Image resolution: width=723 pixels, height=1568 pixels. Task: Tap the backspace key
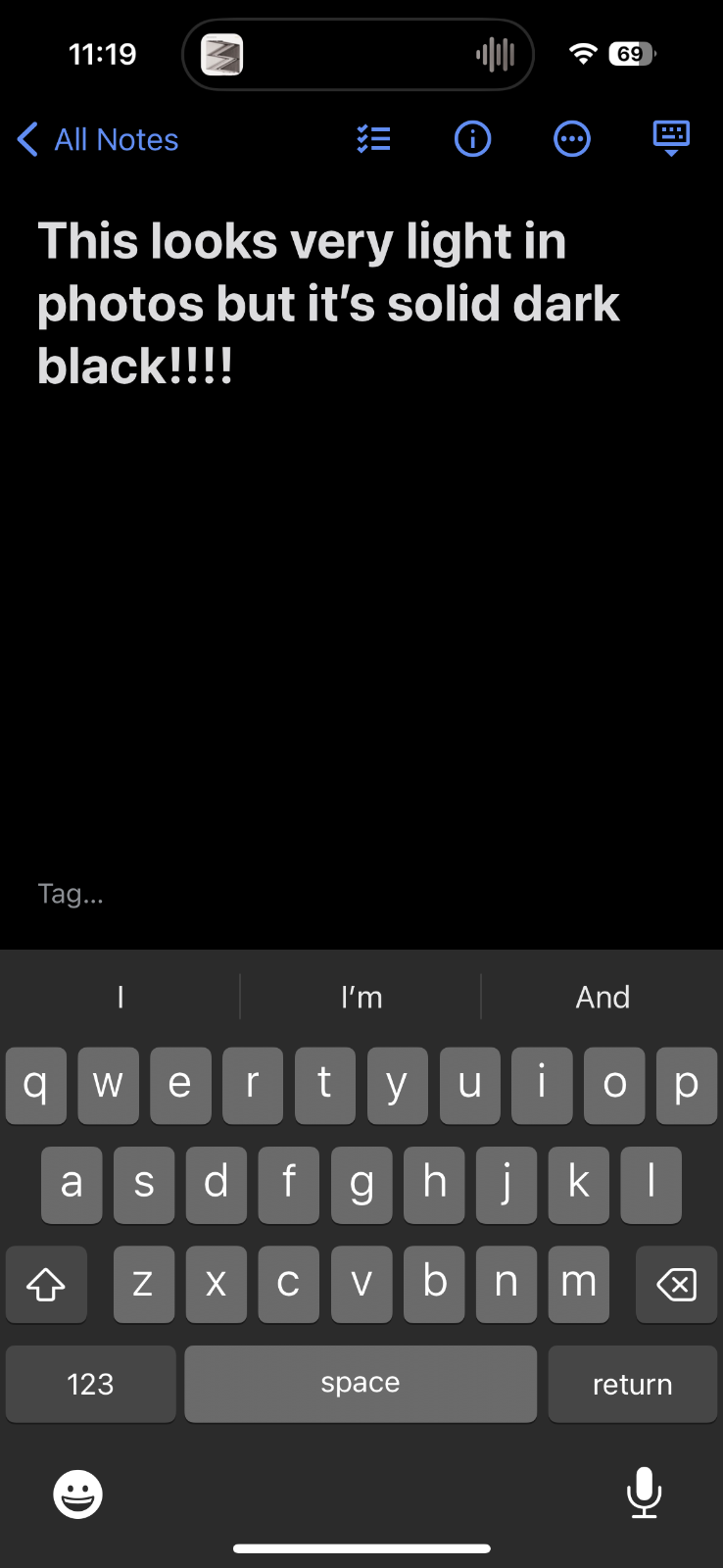coord(676,1284)
